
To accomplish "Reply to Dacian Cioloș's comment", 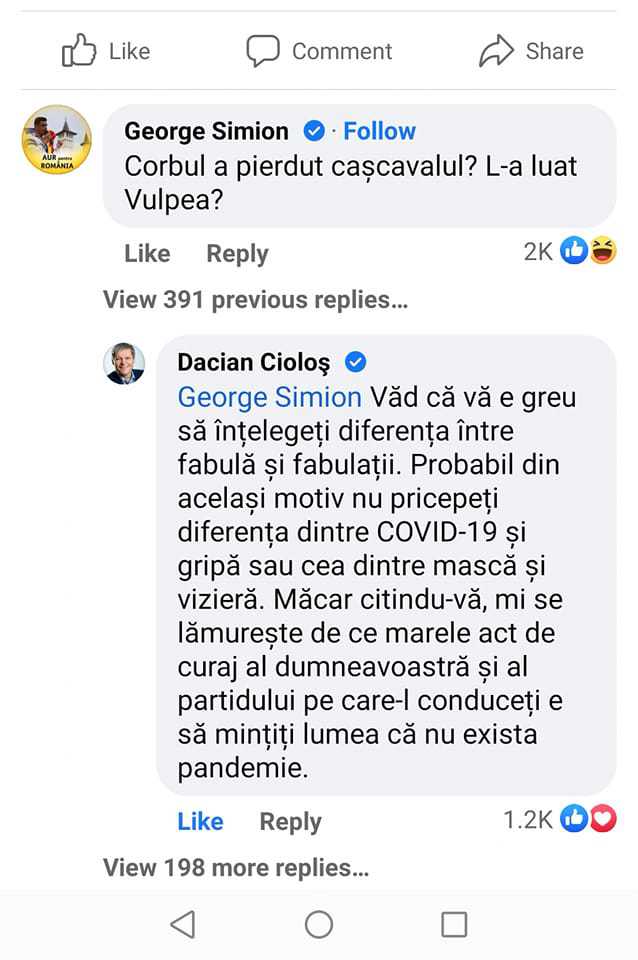I will pos(290,822).
